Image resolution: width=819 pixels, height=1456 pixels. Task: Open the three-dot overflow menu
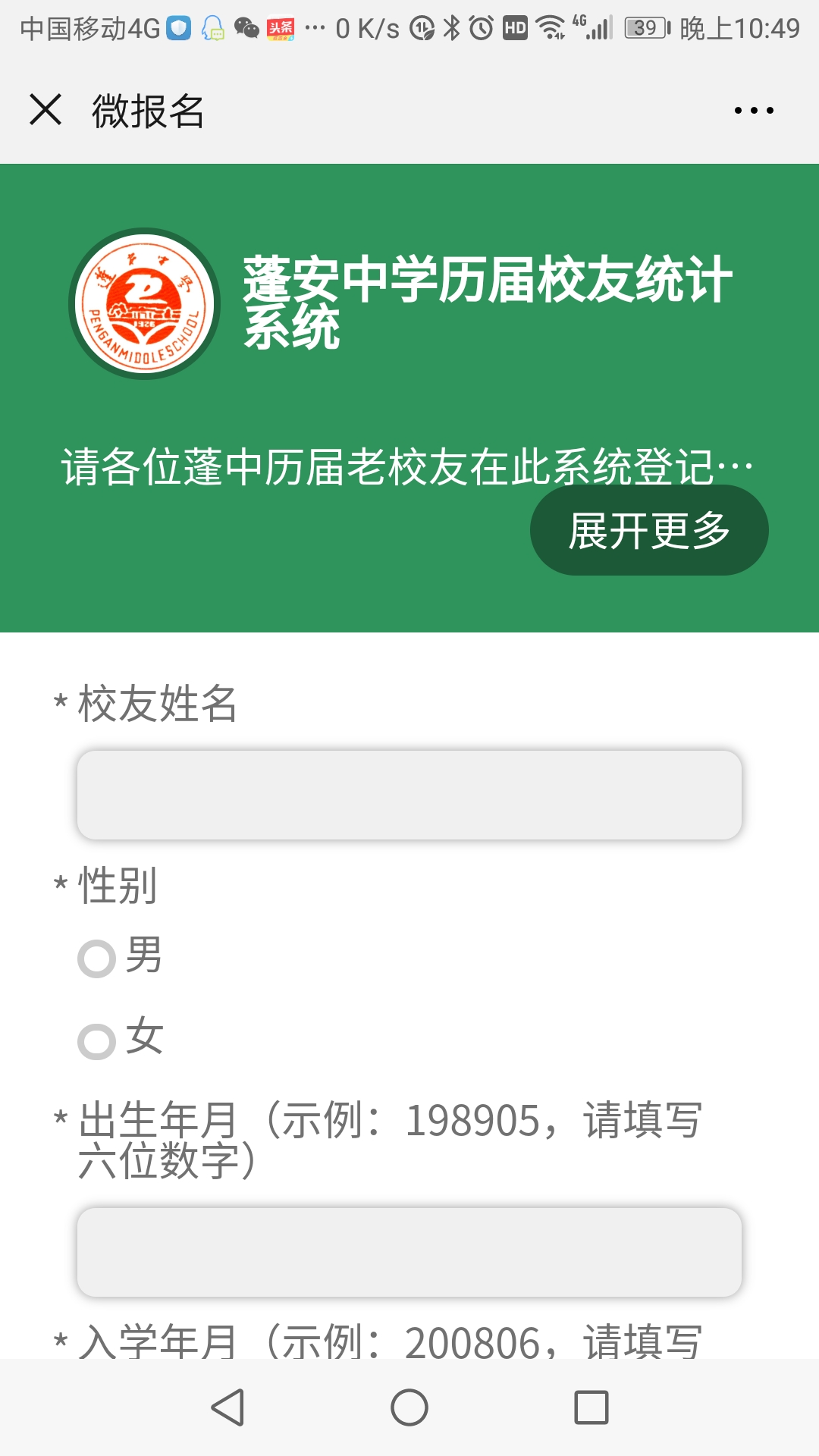(x=754, y=111)
